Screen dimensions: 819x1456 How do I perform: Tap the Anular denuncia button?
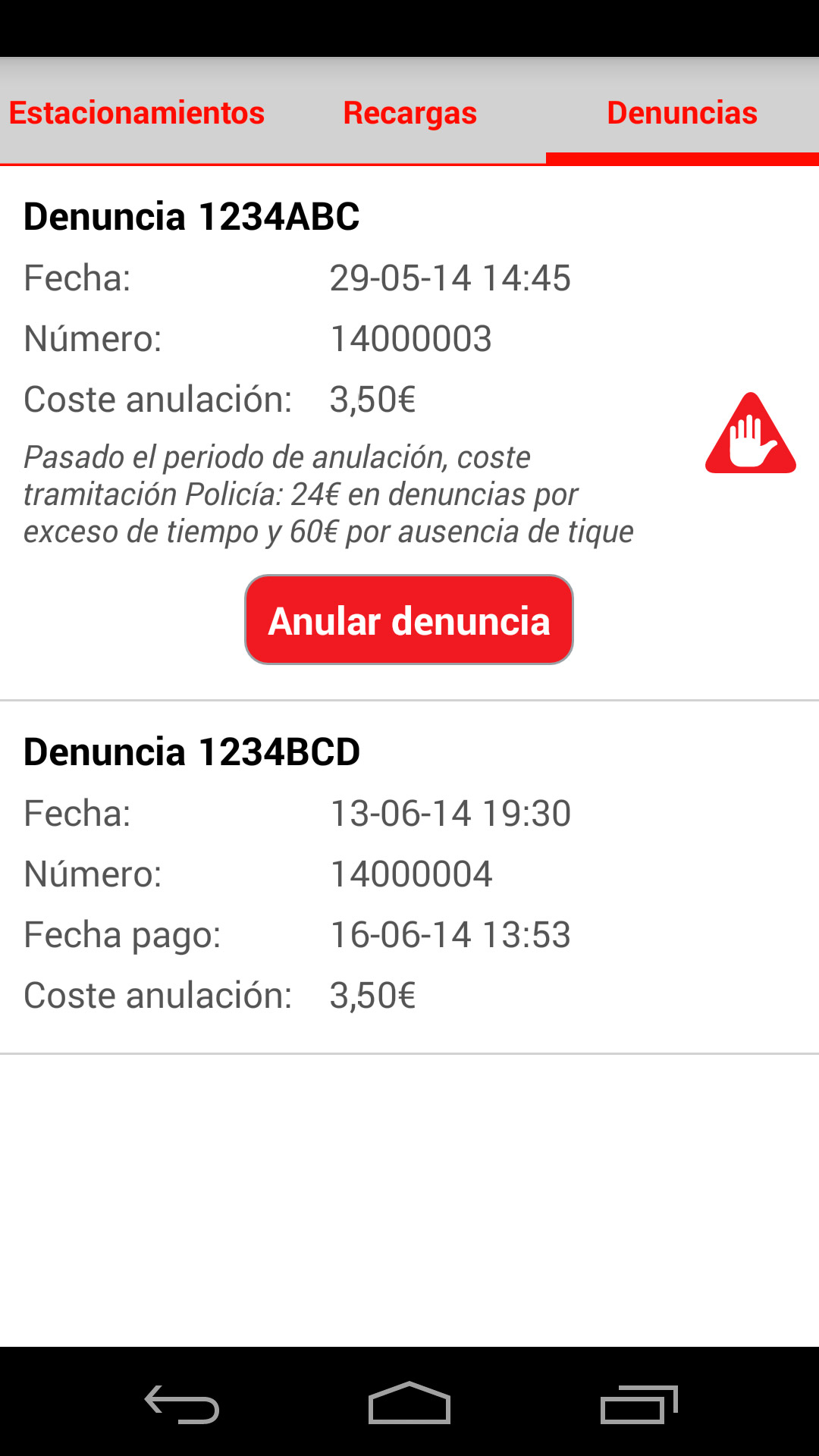pos(409,620)
